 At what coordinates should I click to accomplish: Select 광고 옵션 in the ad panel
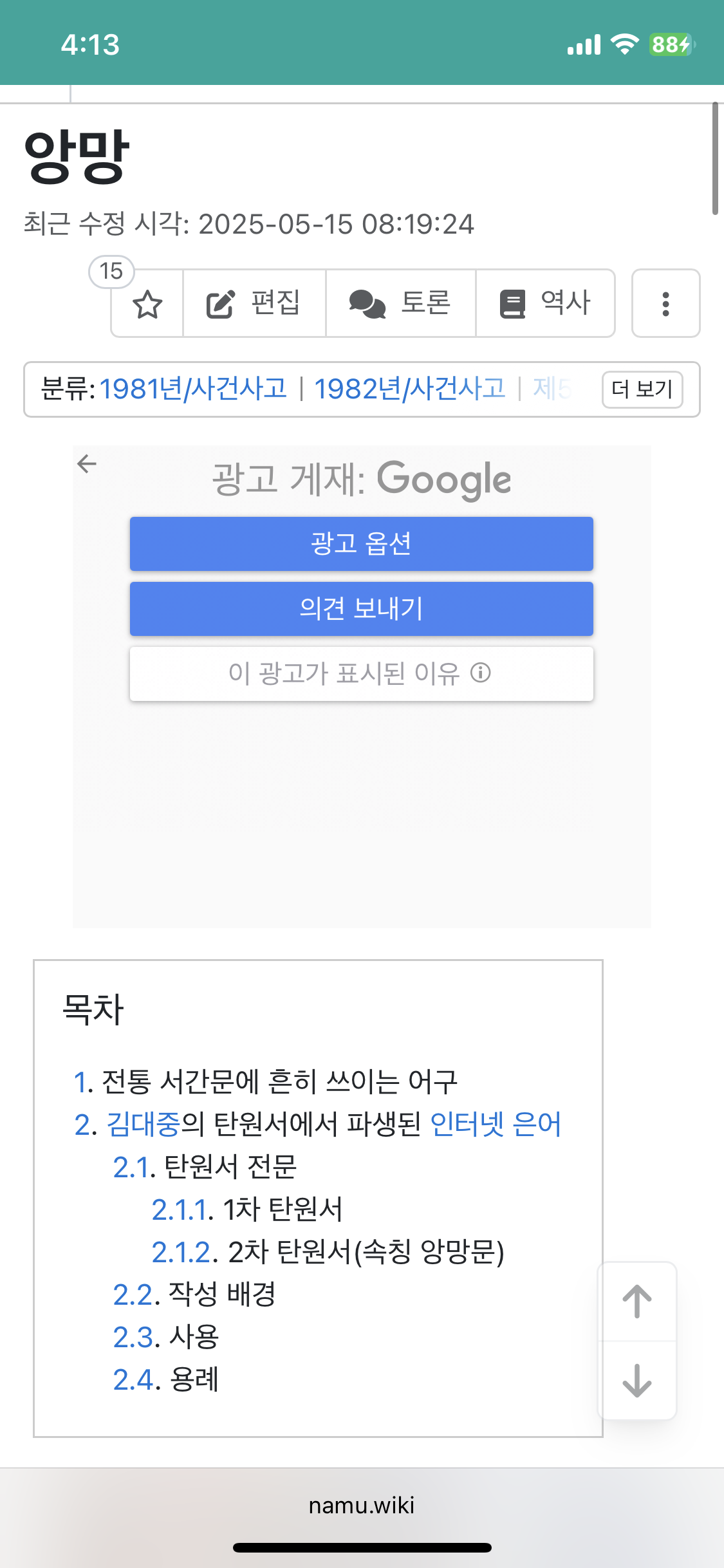pos(362,544)
